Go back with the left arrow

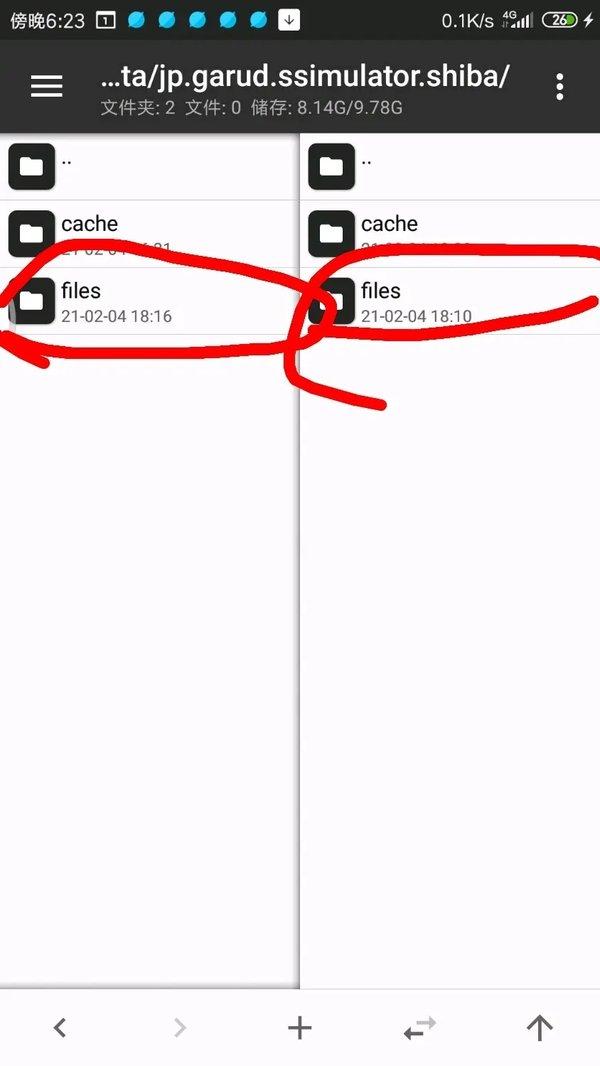(x=60, y=1027)
